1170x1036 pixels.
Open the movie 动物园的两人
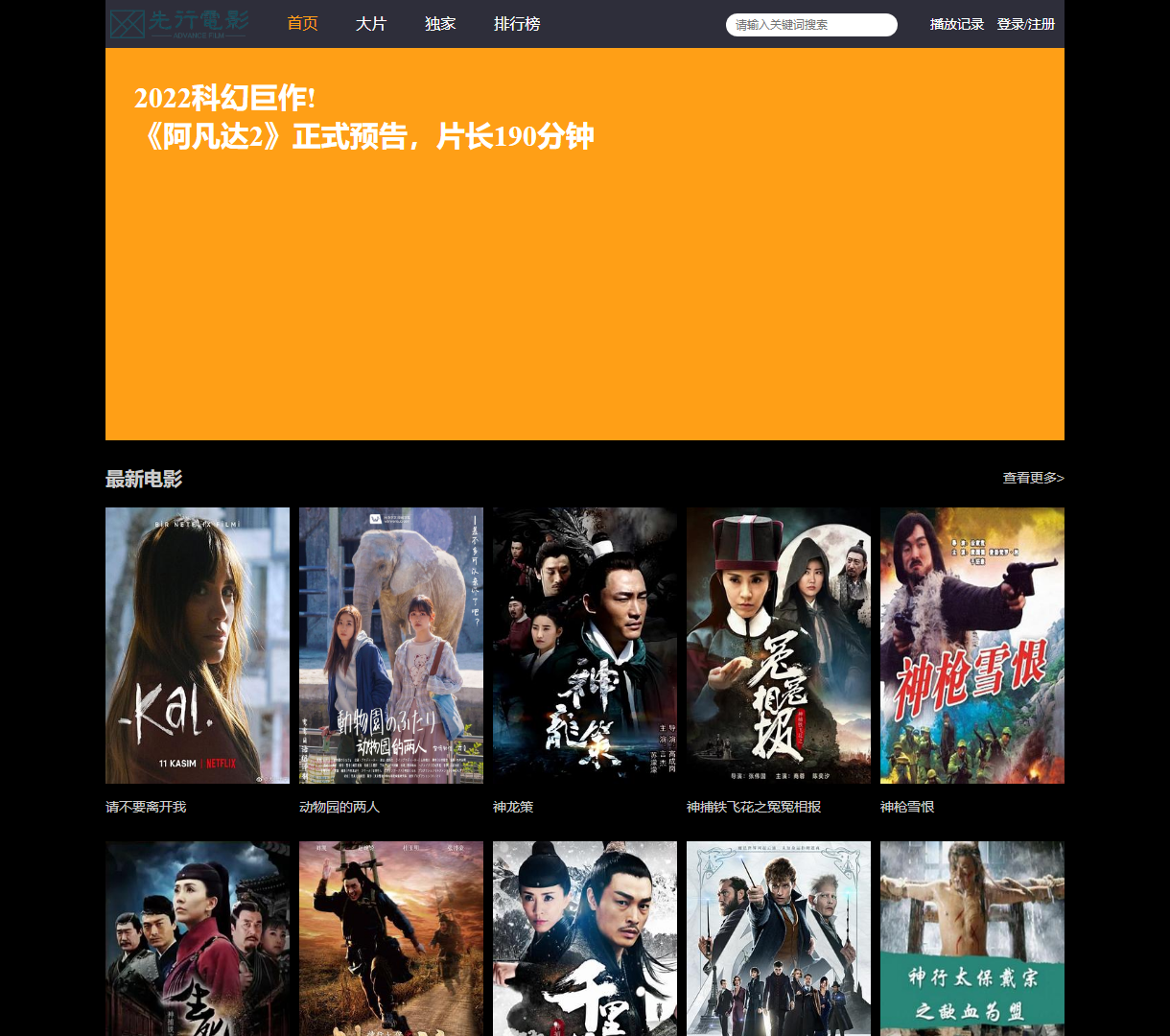(x=391, y=646)
